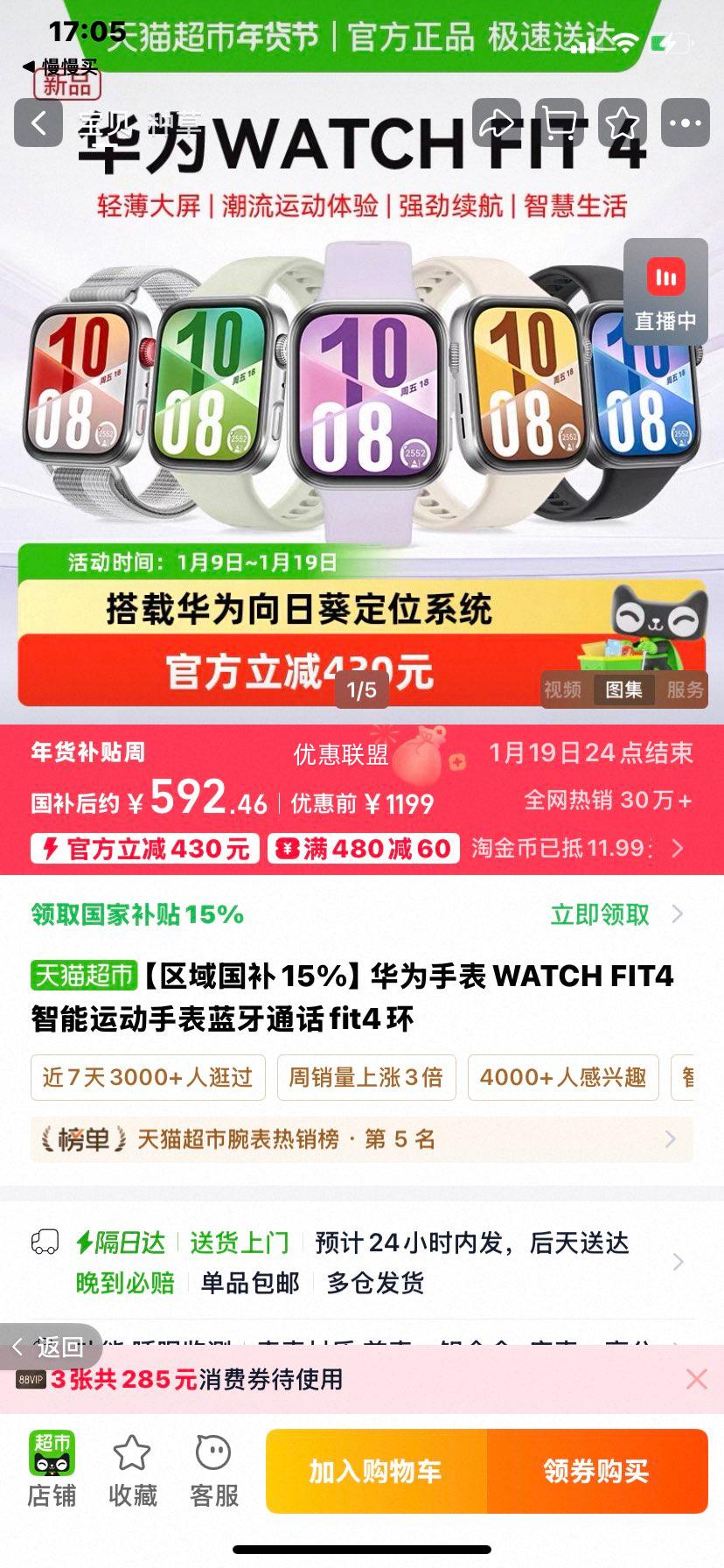Open the shopping cart icon in top bar

[560, 123]
